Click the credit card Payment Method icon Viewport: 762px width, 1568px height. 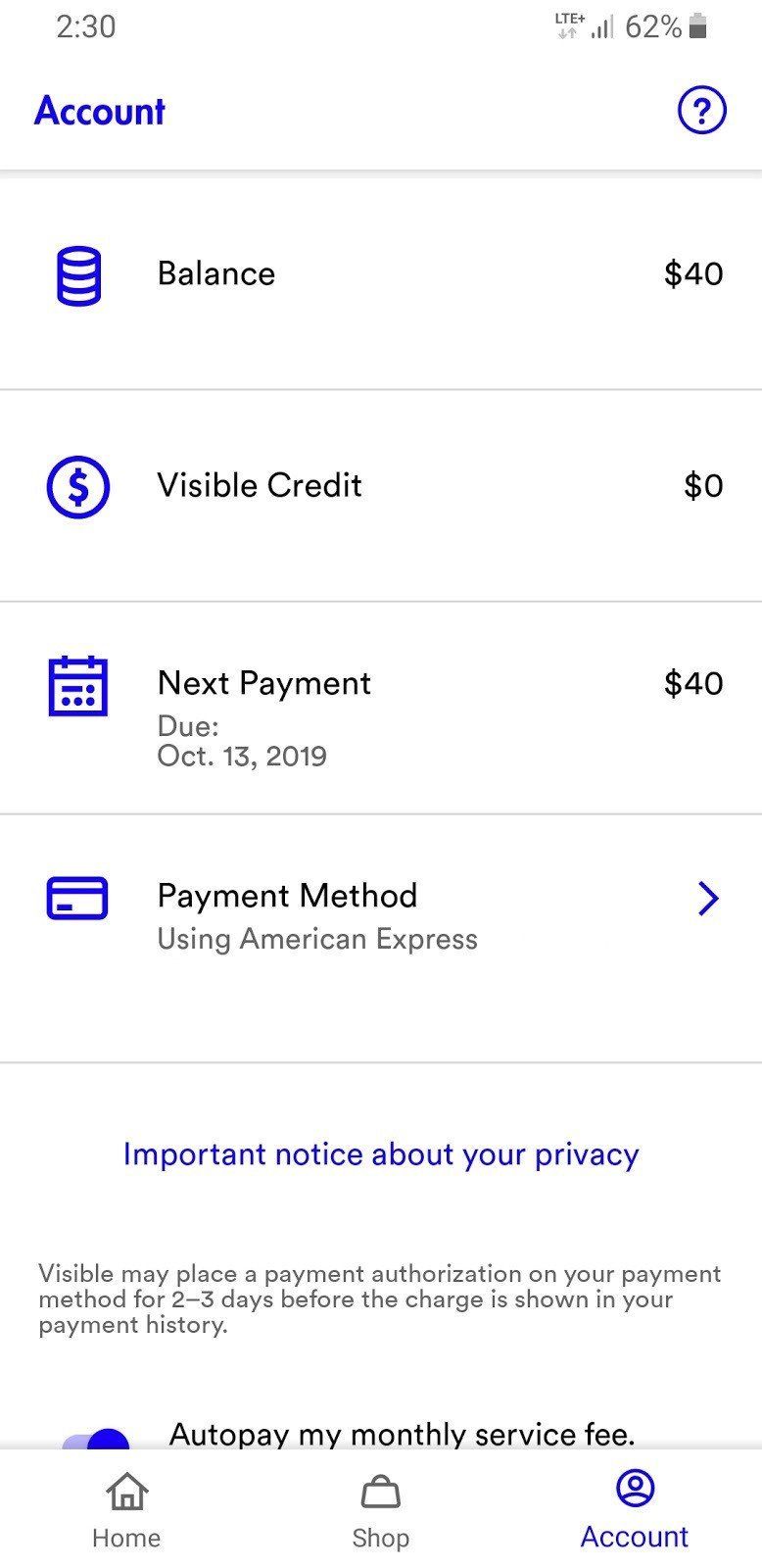76,898
